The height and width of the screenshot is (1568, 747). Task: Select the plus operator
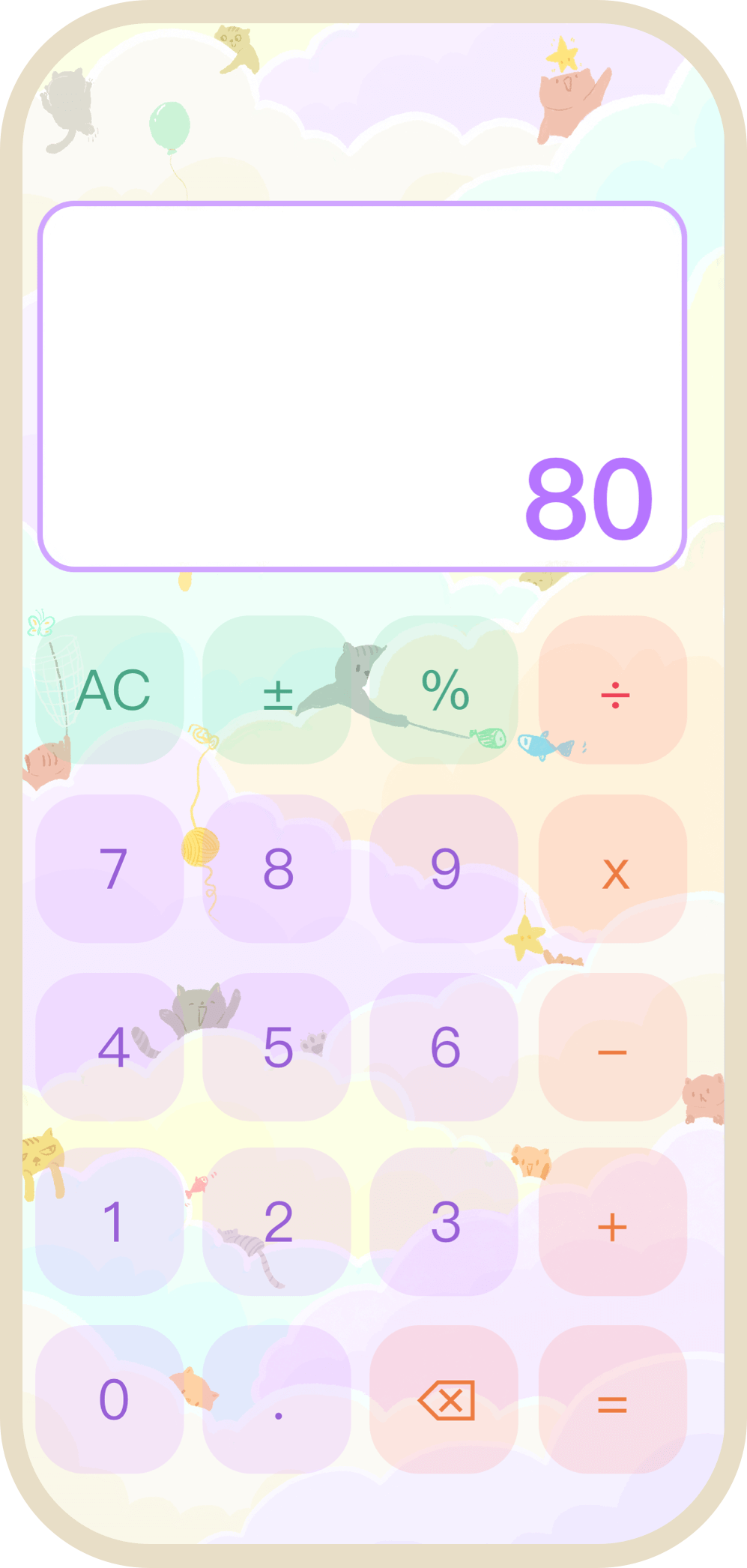(x=613, y=1222)
